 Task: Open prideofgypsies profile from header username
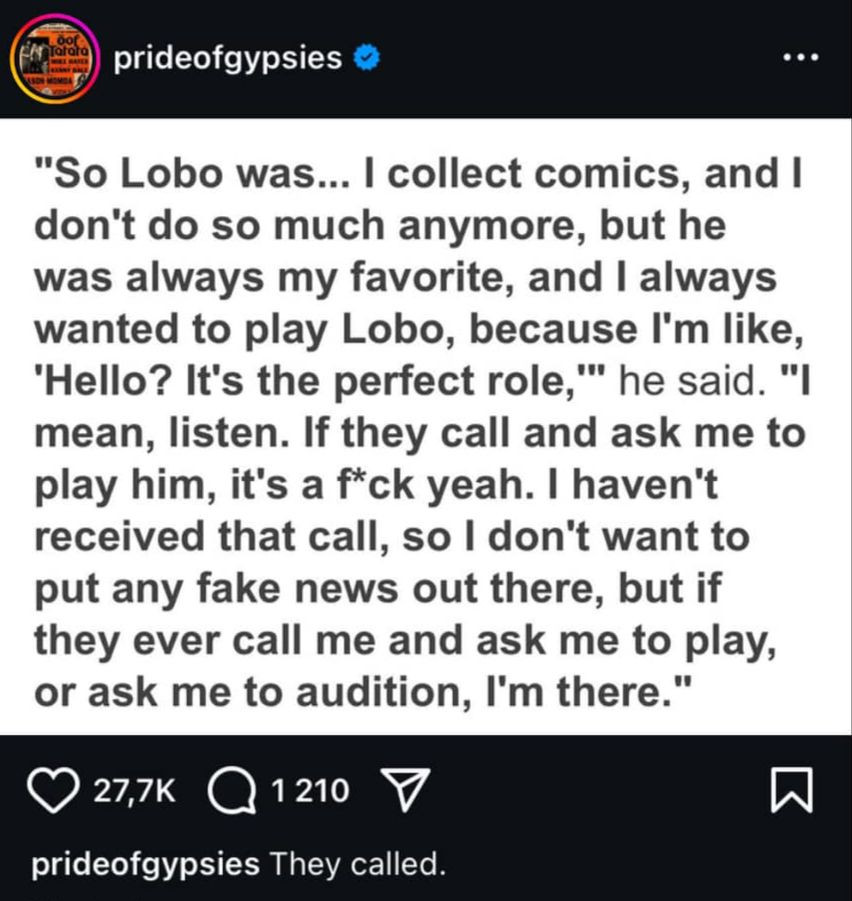tap(227, 58)
